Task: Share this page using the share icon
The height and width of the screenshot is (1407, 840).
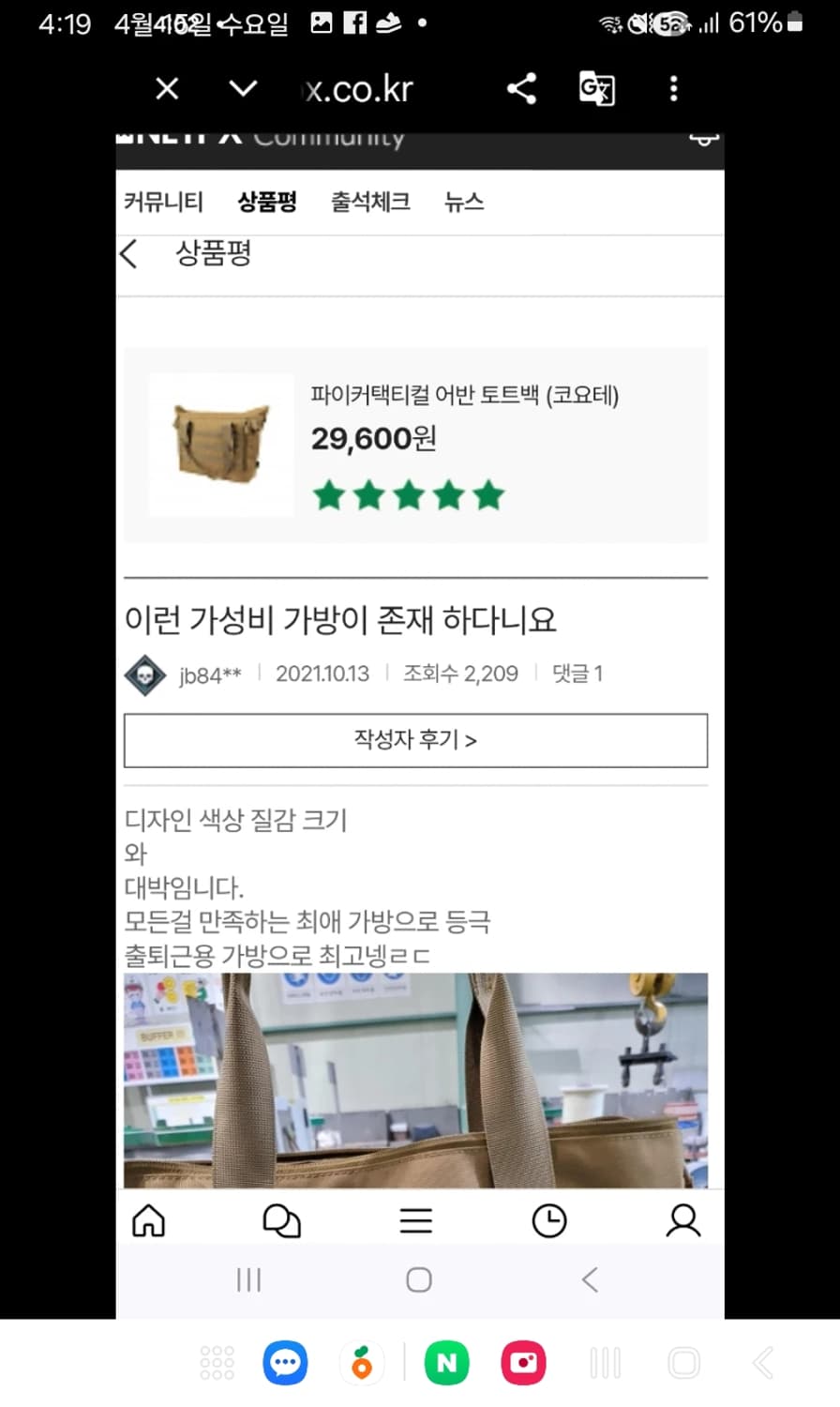Action: click(x=521, y=88)
